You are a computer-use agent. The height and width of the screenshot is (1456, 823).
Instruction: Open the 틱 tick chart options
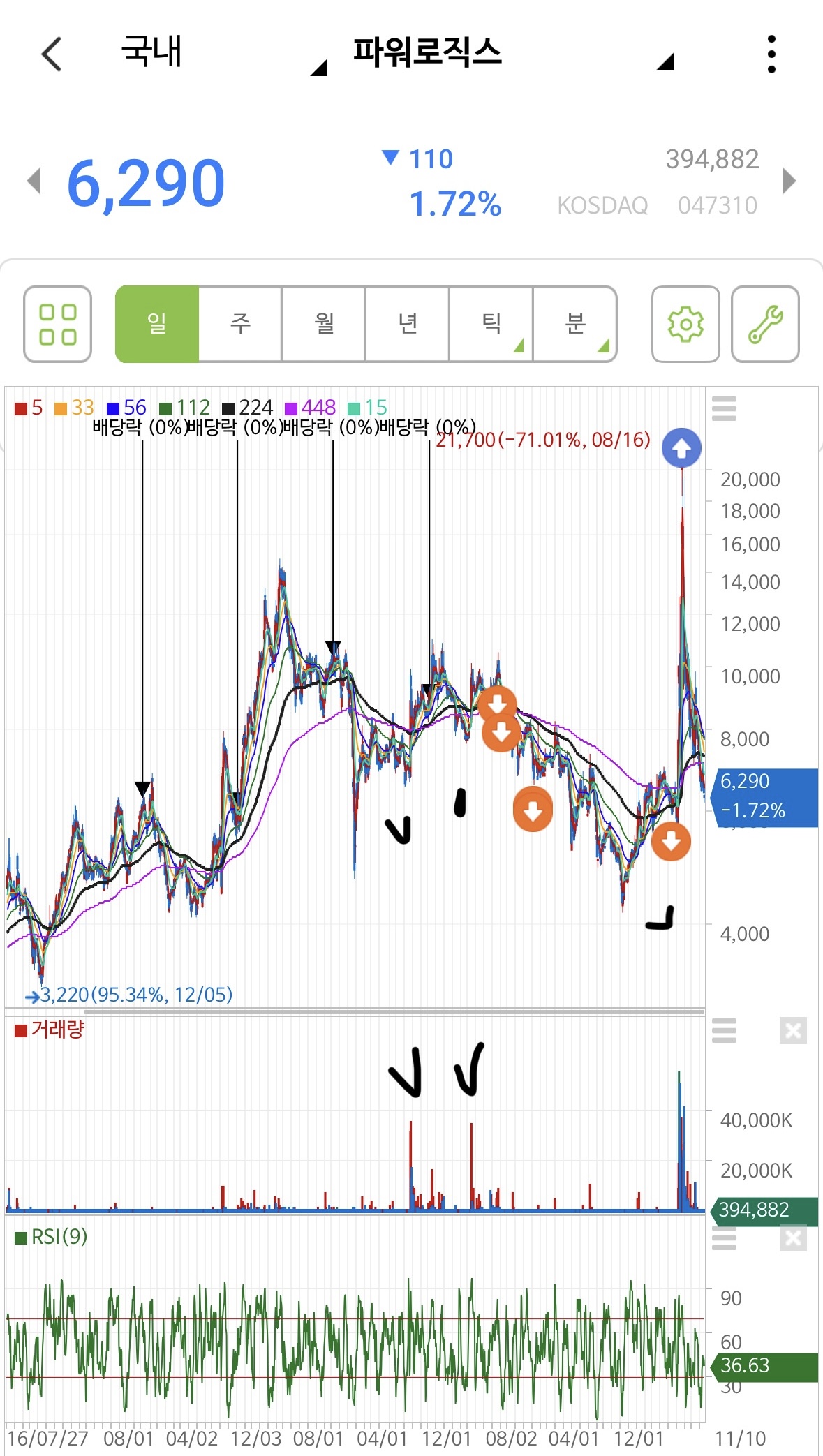pos(491,324)
